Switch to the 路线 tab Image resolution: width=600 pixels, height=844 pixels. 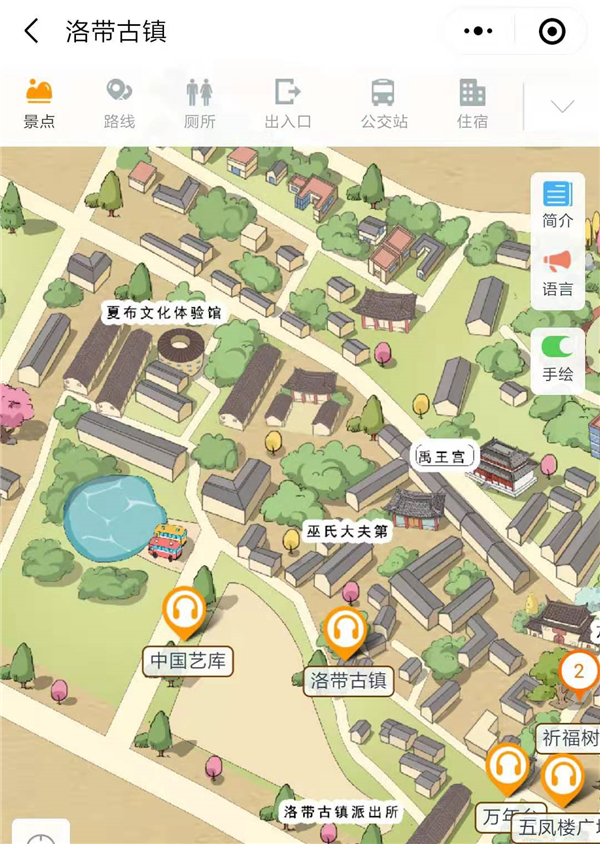[119, 103]
